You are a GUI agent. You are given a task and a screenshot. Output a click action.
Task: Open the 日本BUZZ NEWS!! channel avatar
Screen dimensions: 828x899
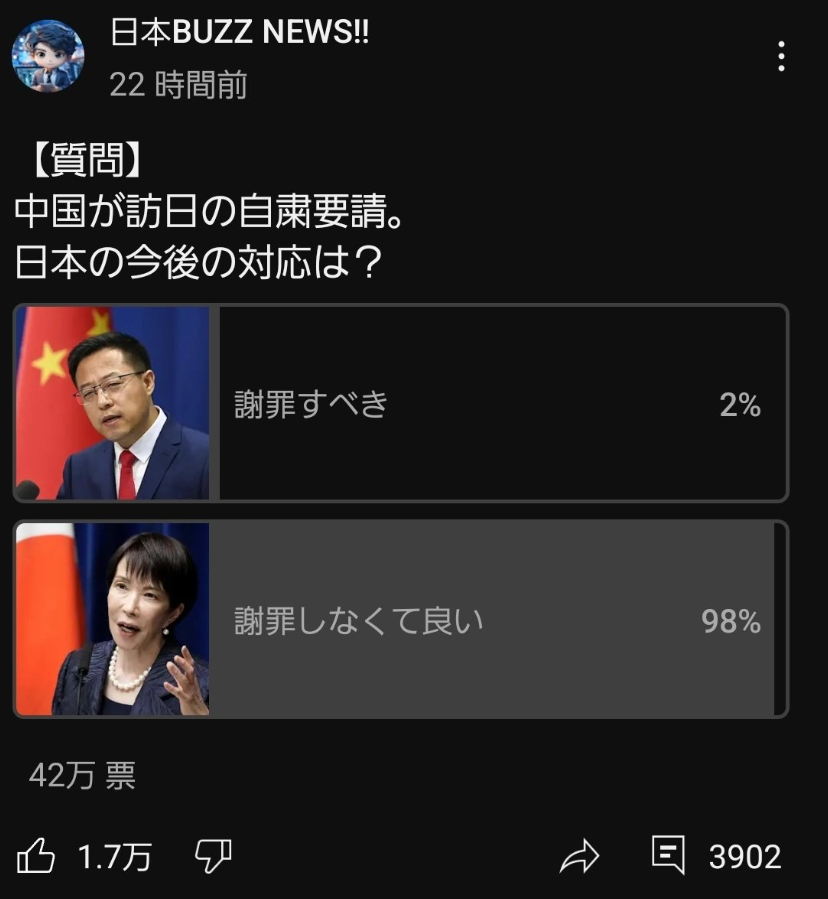(47, 55)
